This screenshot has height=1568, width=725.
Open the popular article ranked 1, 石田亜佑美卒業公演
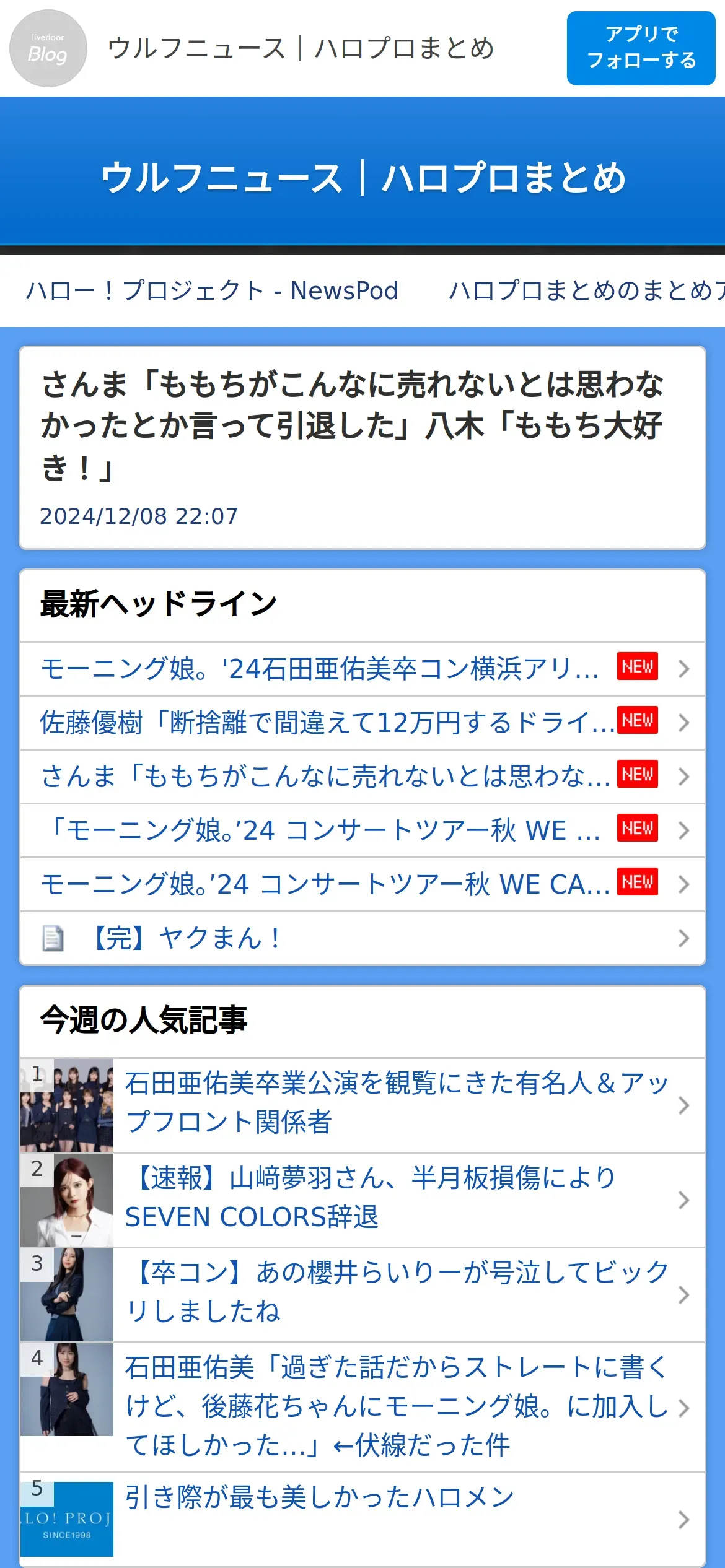[x=362, y=1105]
